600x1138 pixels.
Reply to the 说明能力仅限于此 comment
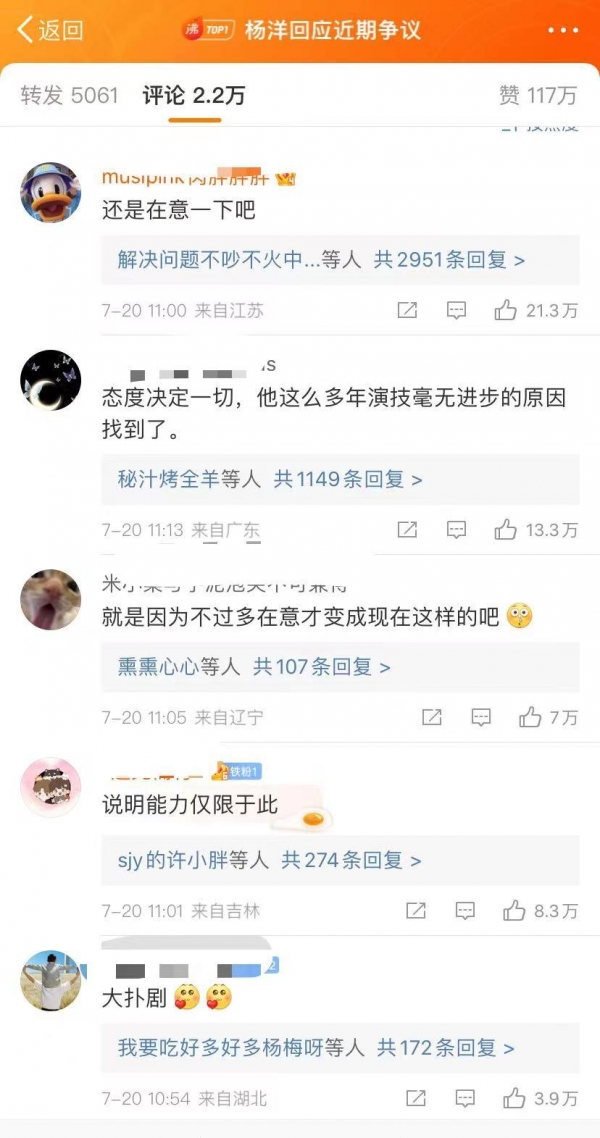click(465, 910)
